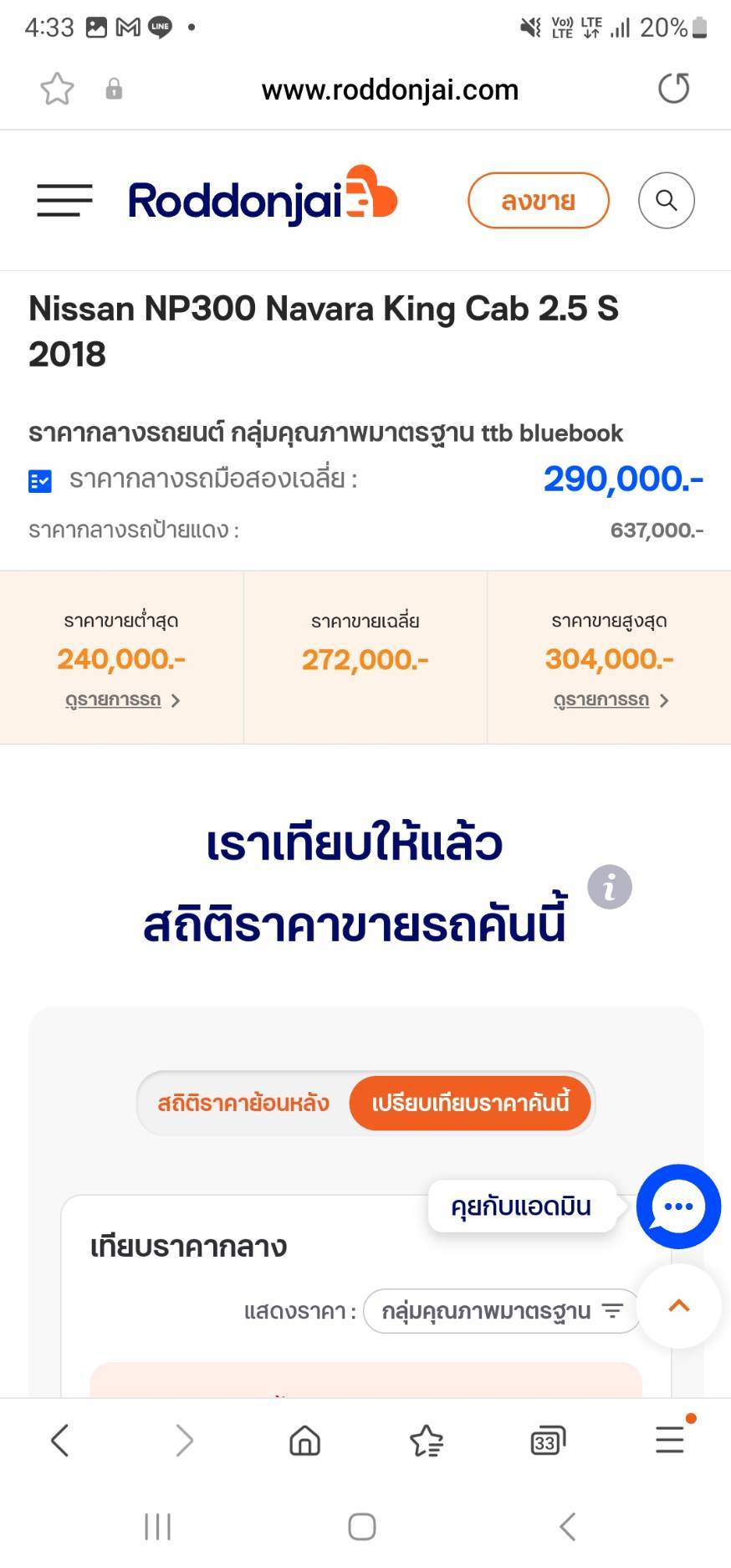The height and width of the screenshot is (1568, 731).
Task: Go back in browser toolbar
Action: click(59, 1440)
